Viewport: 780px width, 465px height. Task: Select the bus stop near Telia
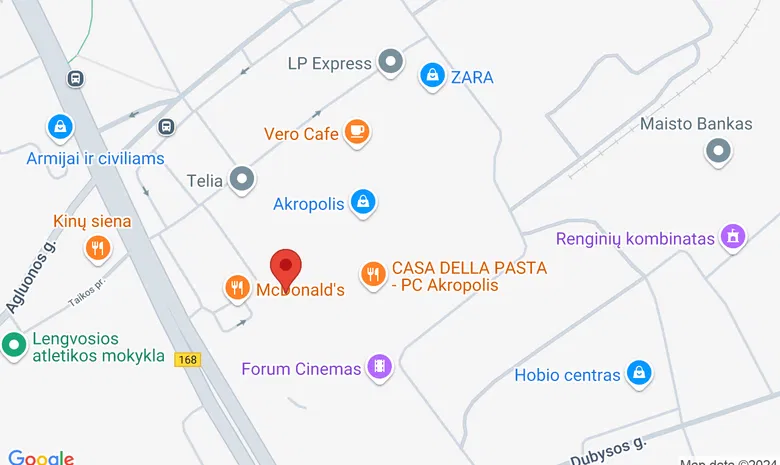tap(165, 126)
